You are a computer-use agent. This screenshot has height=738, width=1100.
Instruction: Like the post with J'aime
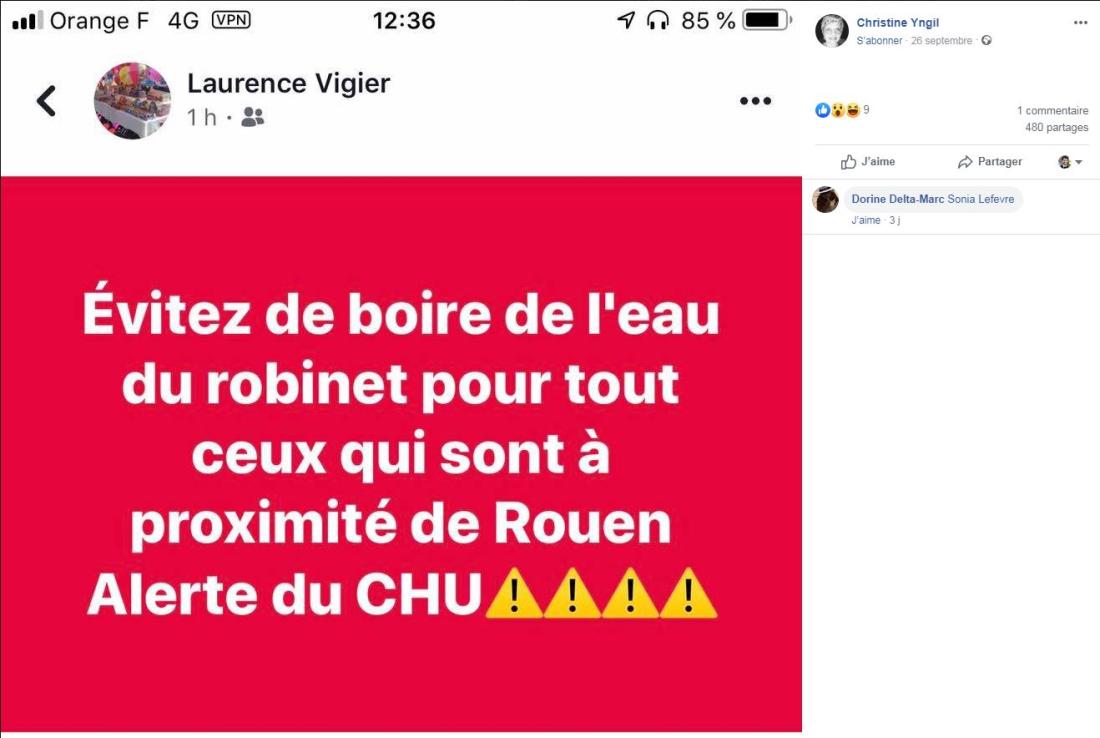[x=868, y=161]
